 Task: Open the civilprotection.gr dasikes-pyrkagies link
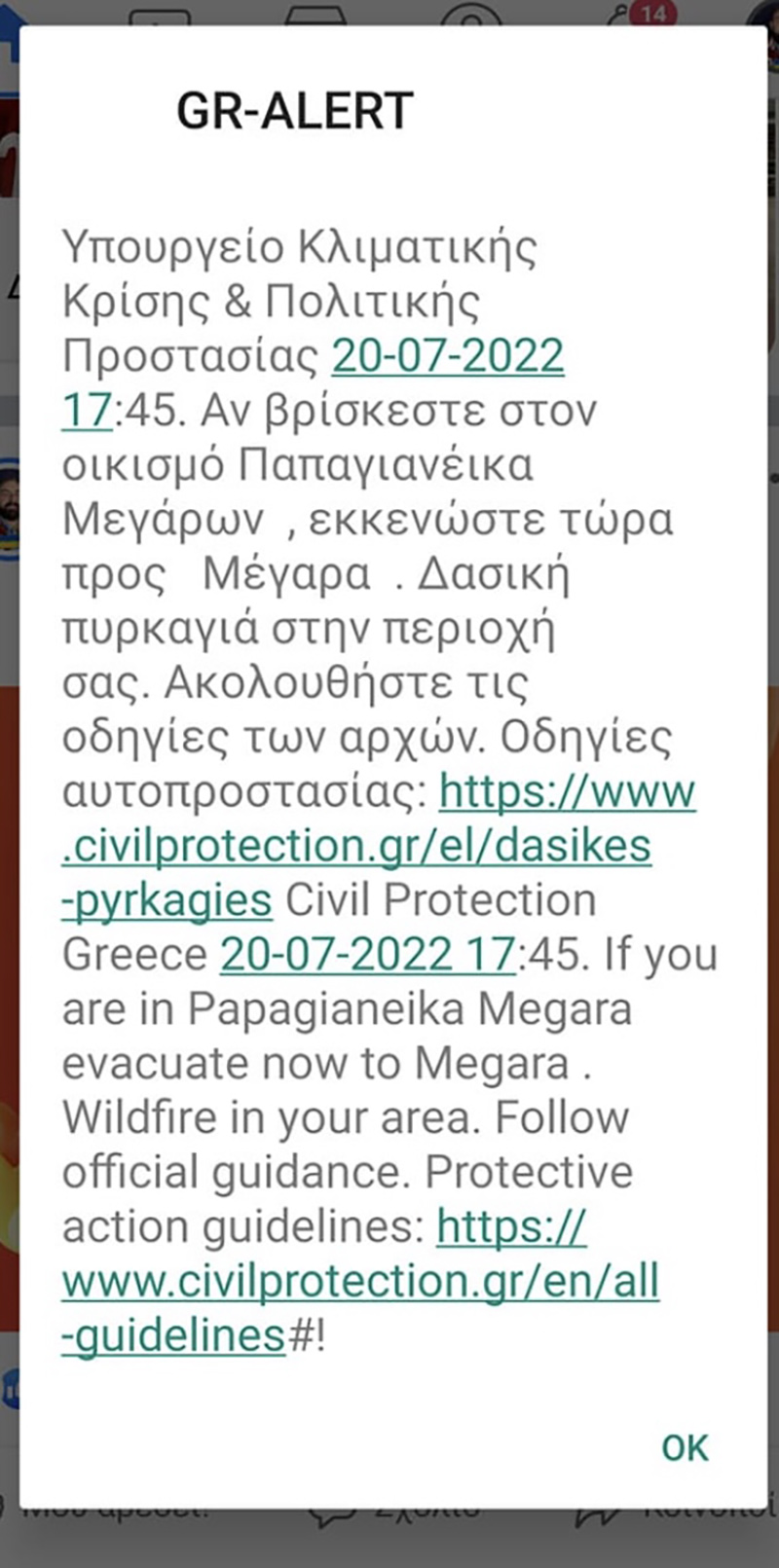tap(355, 846)
